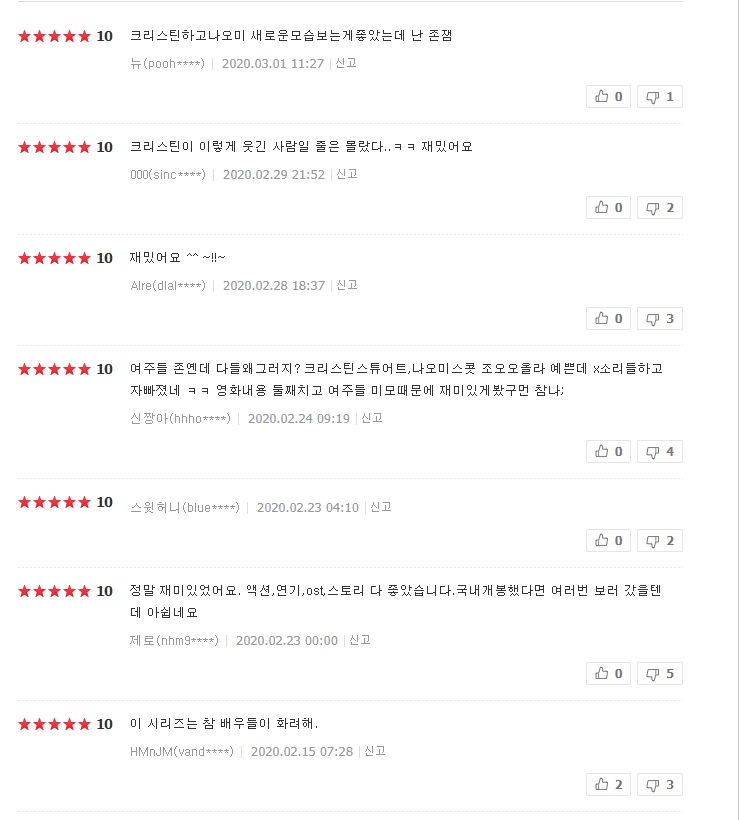The height and width of the screenshot is (820, 742).
Task: Like the review by 뉴(pooh****)
Action: click(608, 97)
